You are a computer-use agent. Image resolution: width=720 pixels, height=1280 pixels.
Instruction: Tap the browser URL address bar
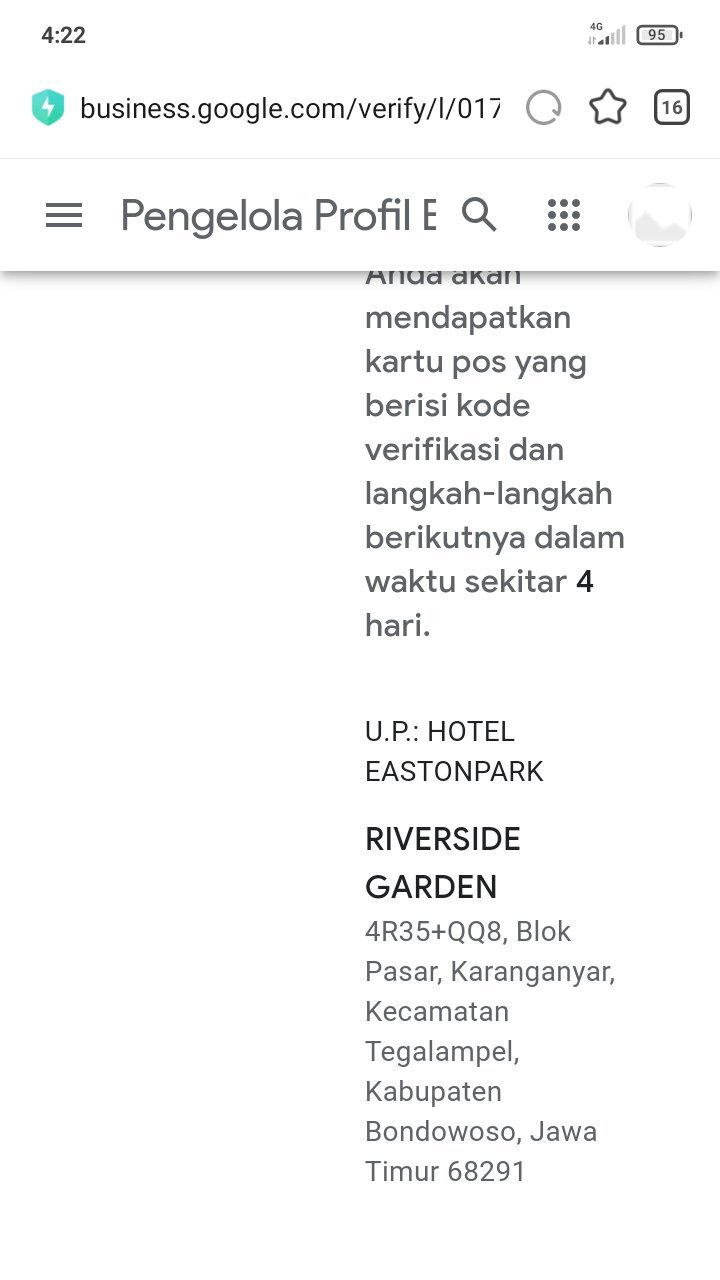click(x=290, y=108)
